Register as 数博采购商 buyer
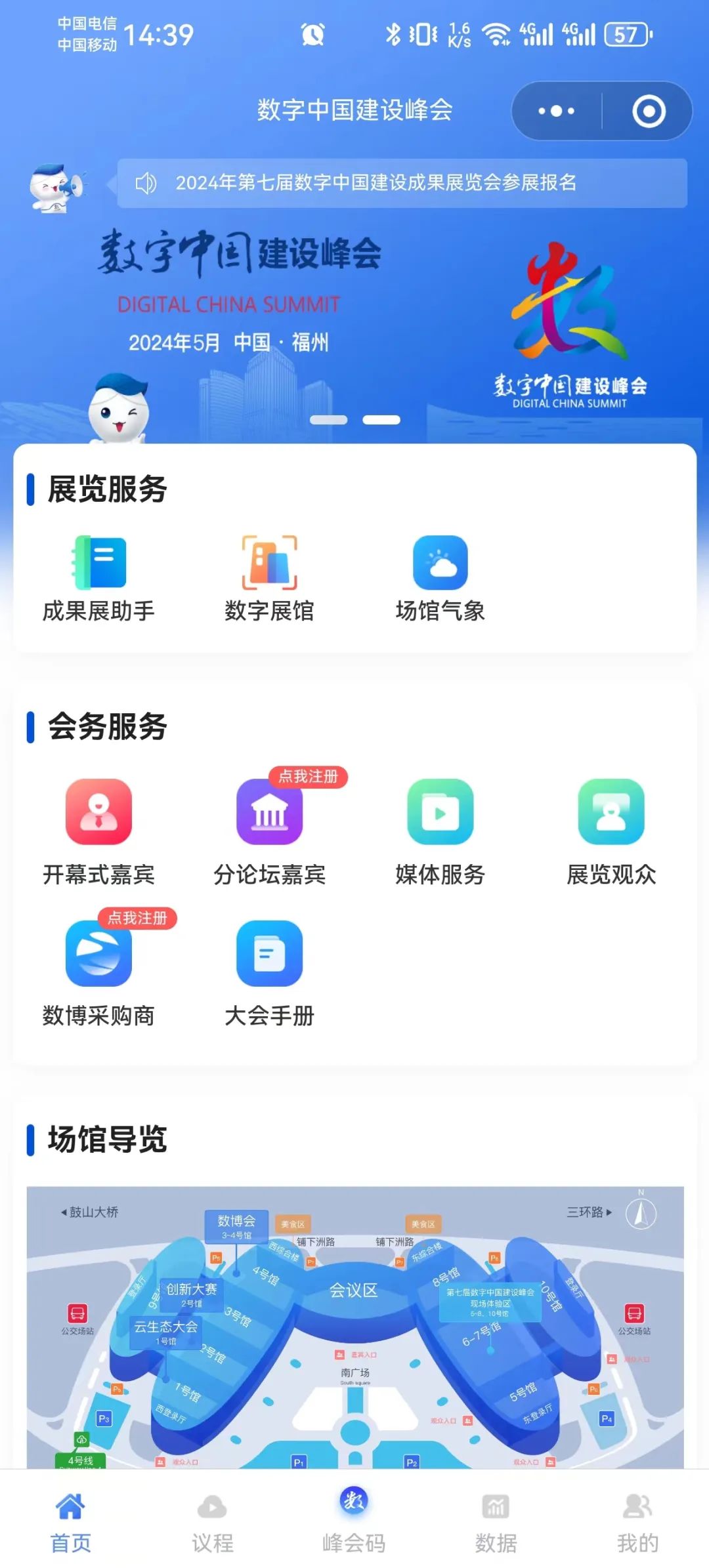Image resolution: width=709 pixels, height=1568 pixels. tap(98, 972)
